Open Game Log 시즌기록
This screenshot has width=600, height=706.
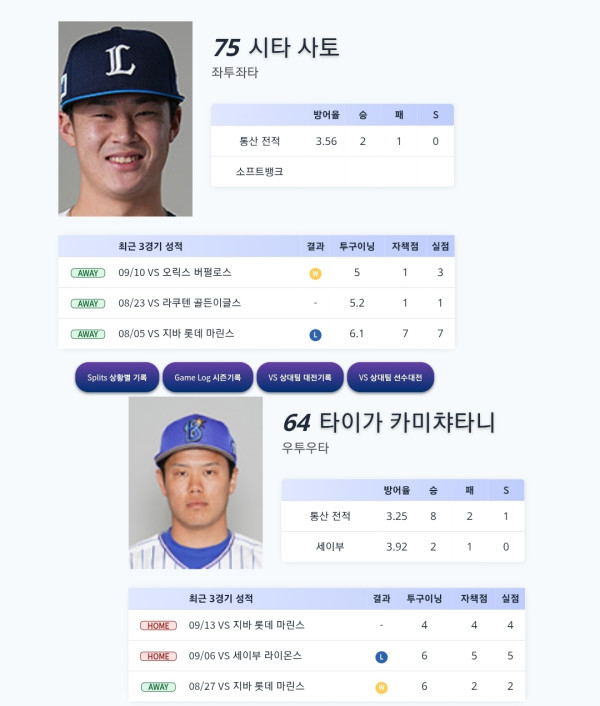point(208,377)
